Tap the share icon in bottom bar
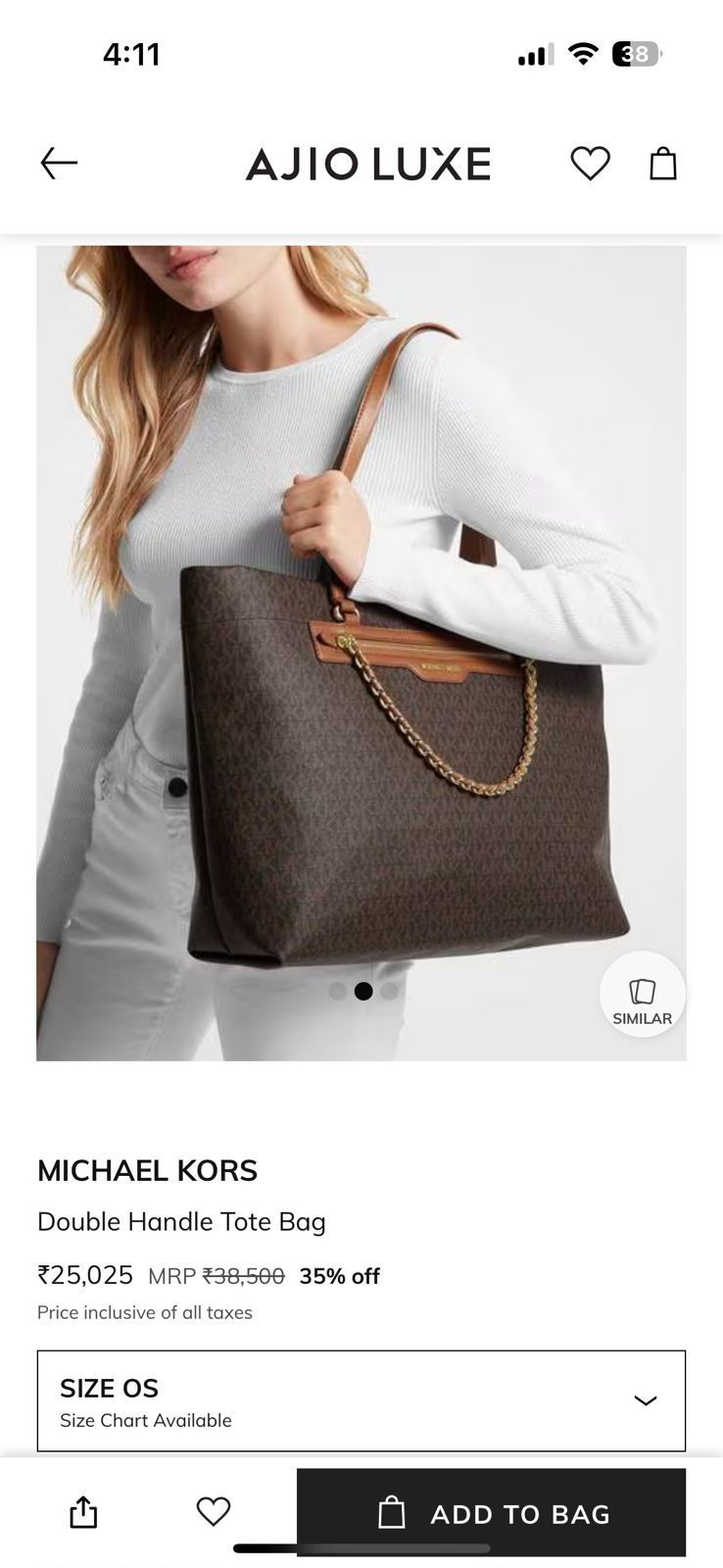 pos(82,1512)
